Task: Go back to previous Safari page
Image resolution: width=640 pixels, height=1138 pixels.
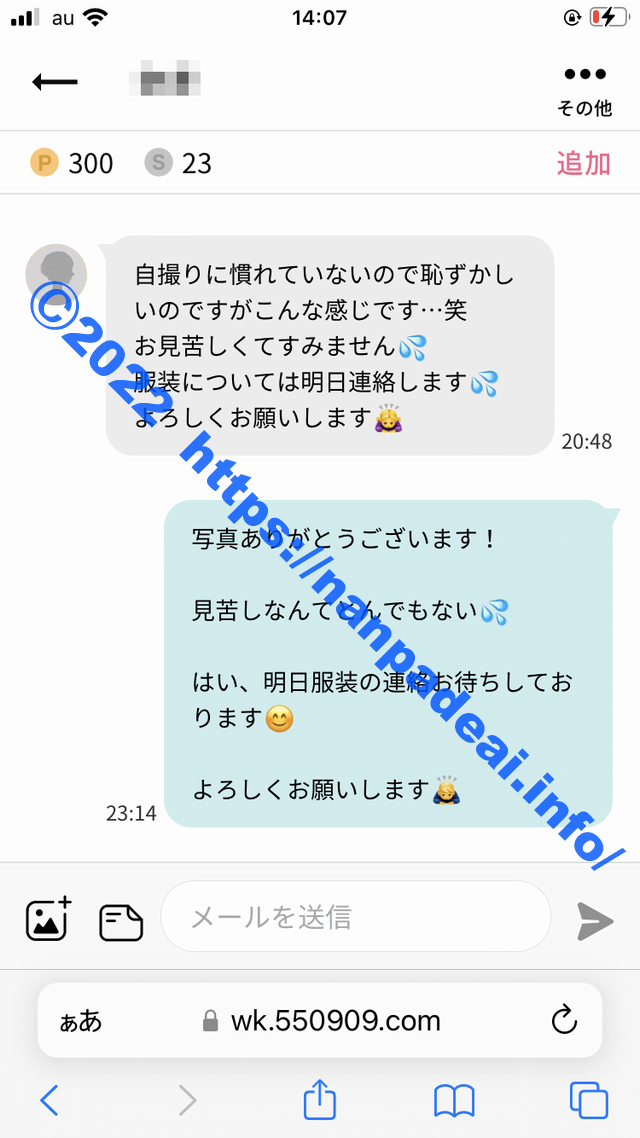Action: [x=49, y=1101]
